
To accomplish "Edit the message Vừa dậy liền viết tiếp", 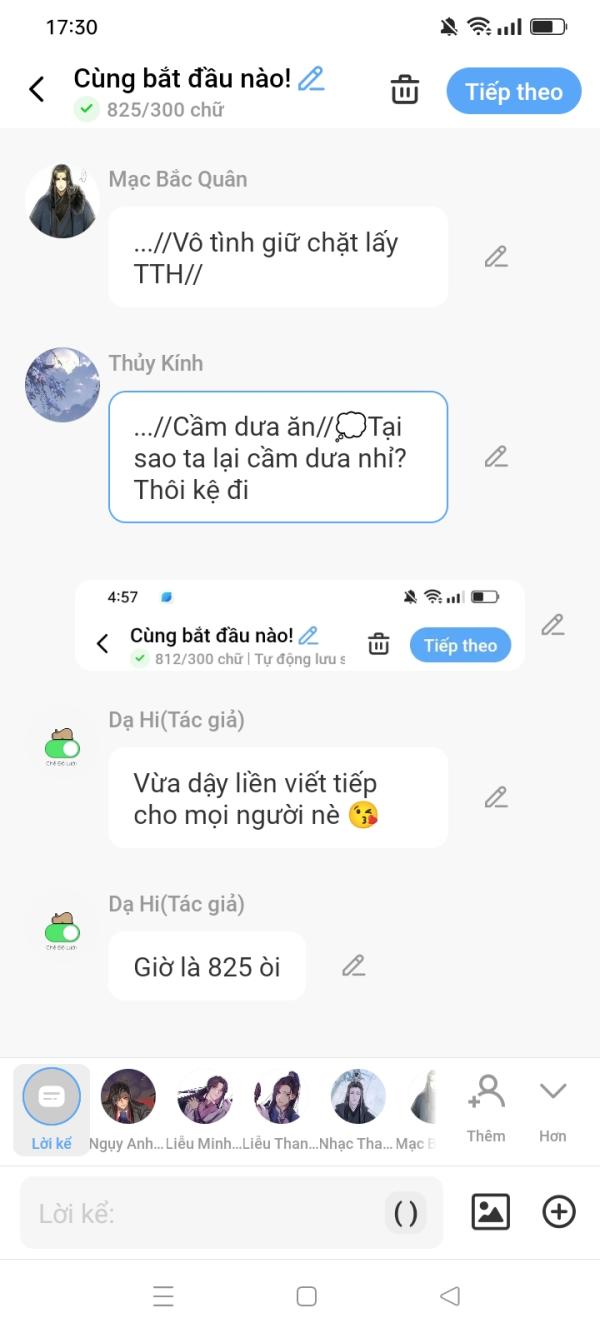I will [496, 797].
